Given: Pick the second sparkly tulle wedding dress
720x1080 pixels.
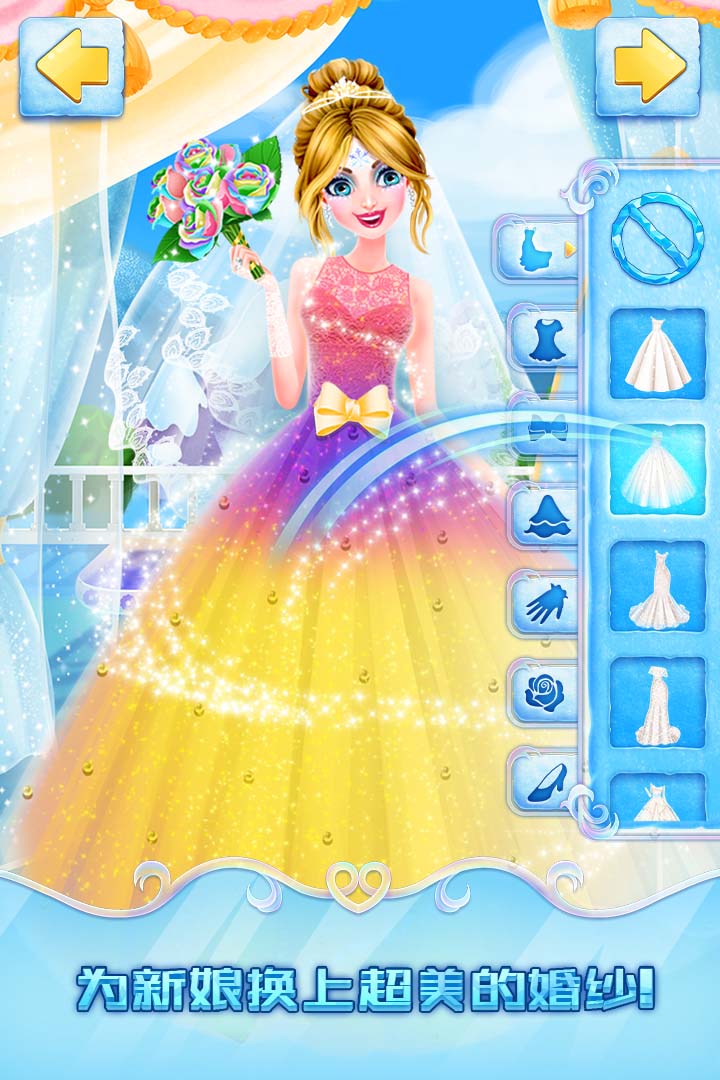Looking at the screenshot, I should [x=657, y=469].
